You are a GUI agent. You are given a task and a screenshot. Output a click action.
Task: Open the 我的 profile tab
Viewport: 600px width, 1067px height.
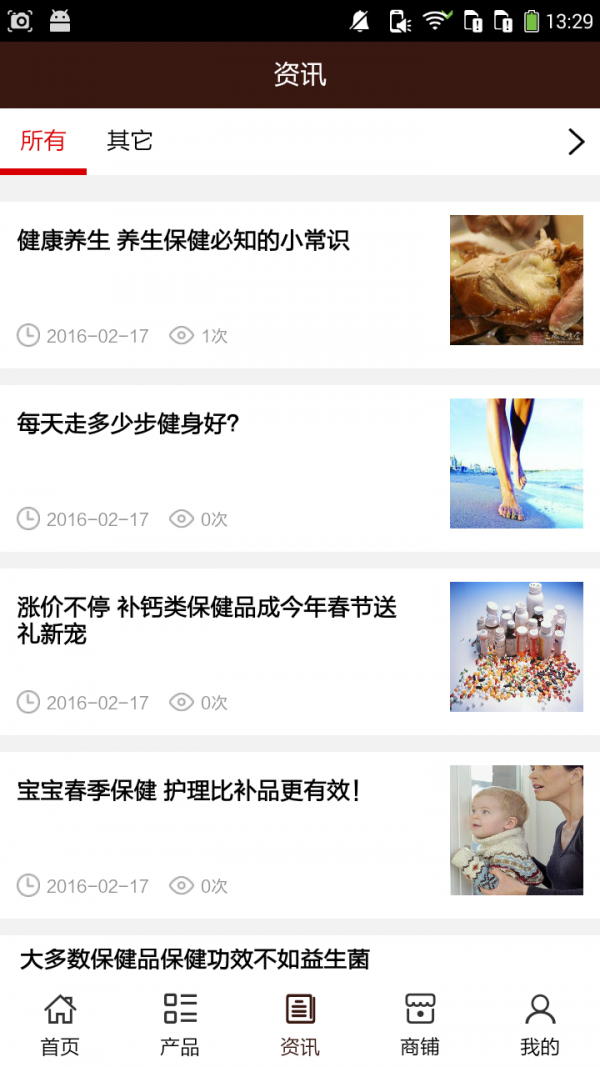pyautogui.click(x=540, y=1024)
